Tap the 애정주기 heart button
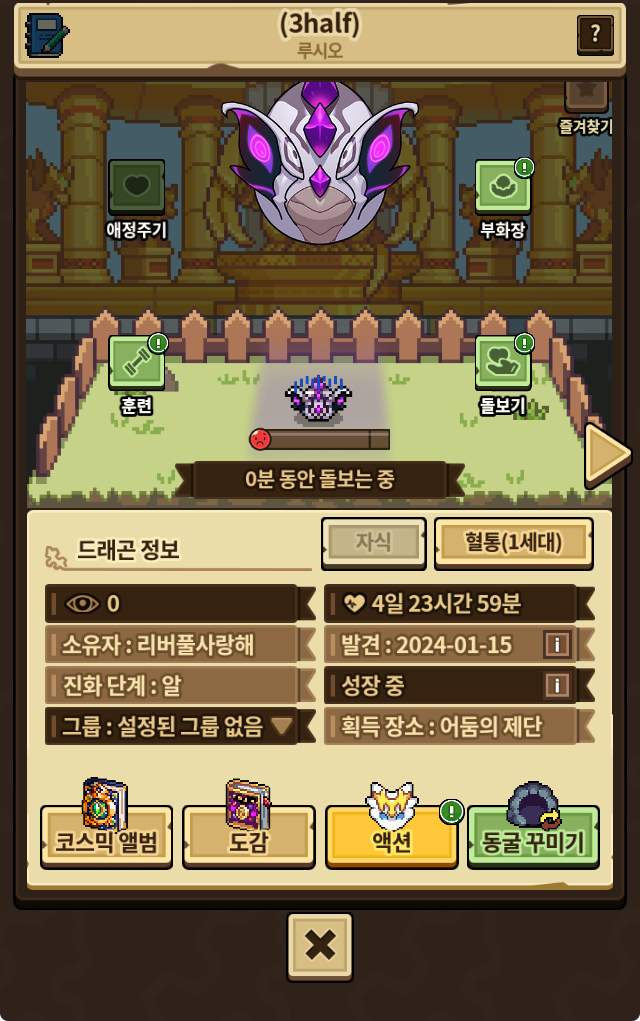 (x=137, y=188)
